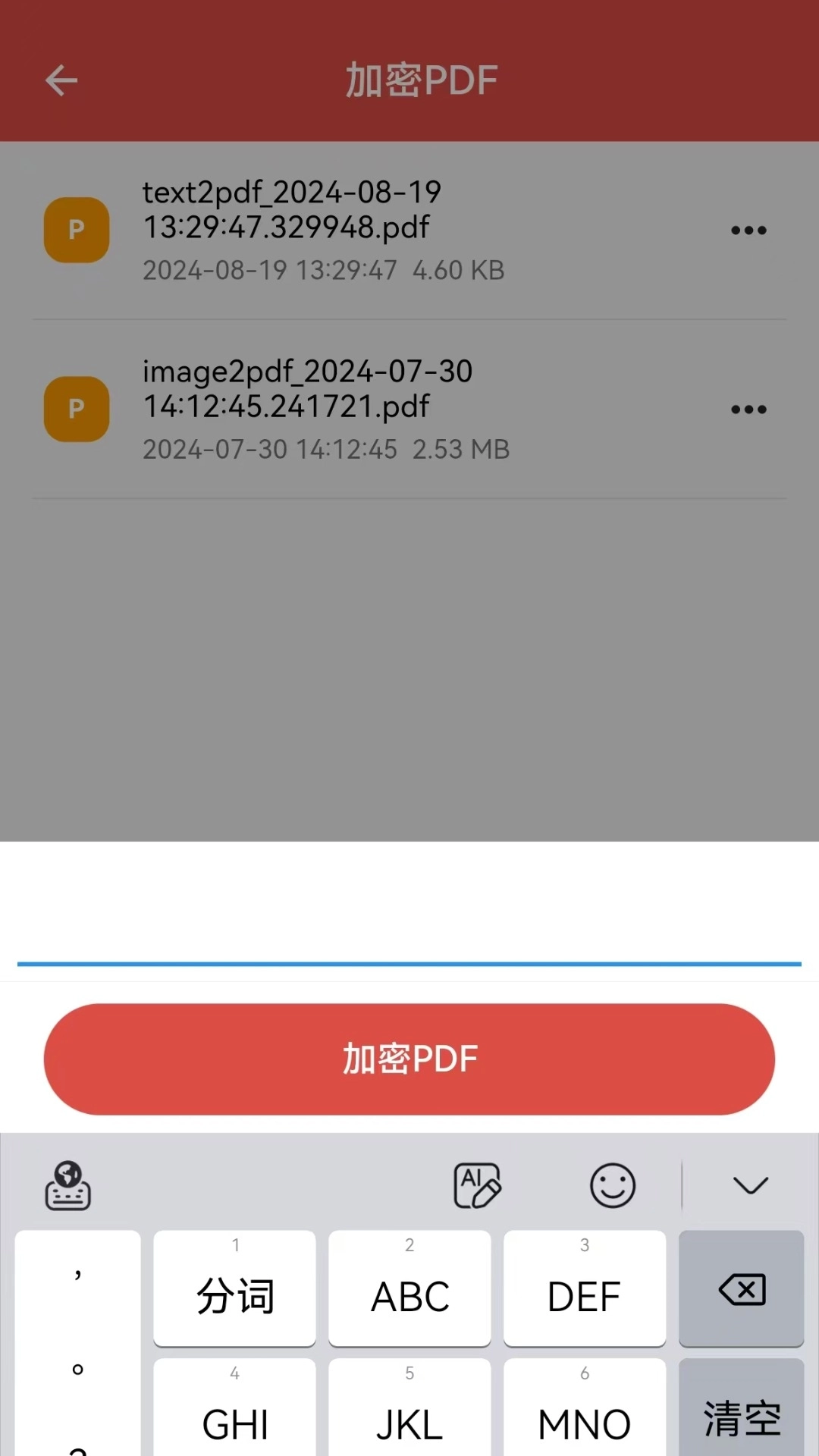Viewport: 819px width, 1456px height.
Task: Click the password input field
Action: click(x=409, y=933)
